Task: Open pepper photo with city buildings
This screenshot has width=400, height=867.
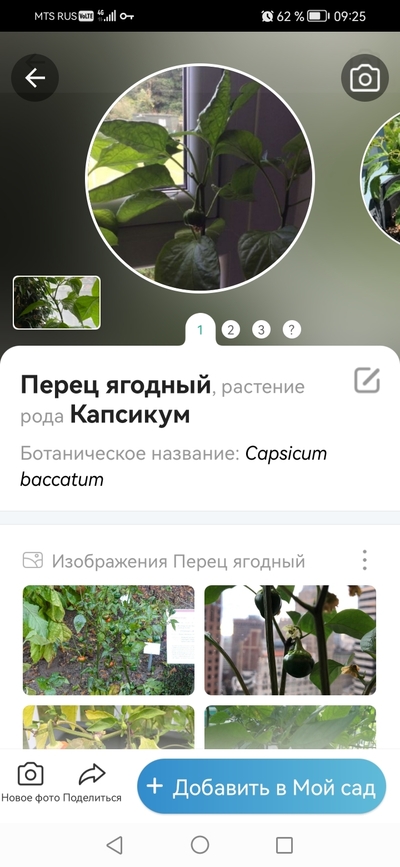Action: coord(290,640)
